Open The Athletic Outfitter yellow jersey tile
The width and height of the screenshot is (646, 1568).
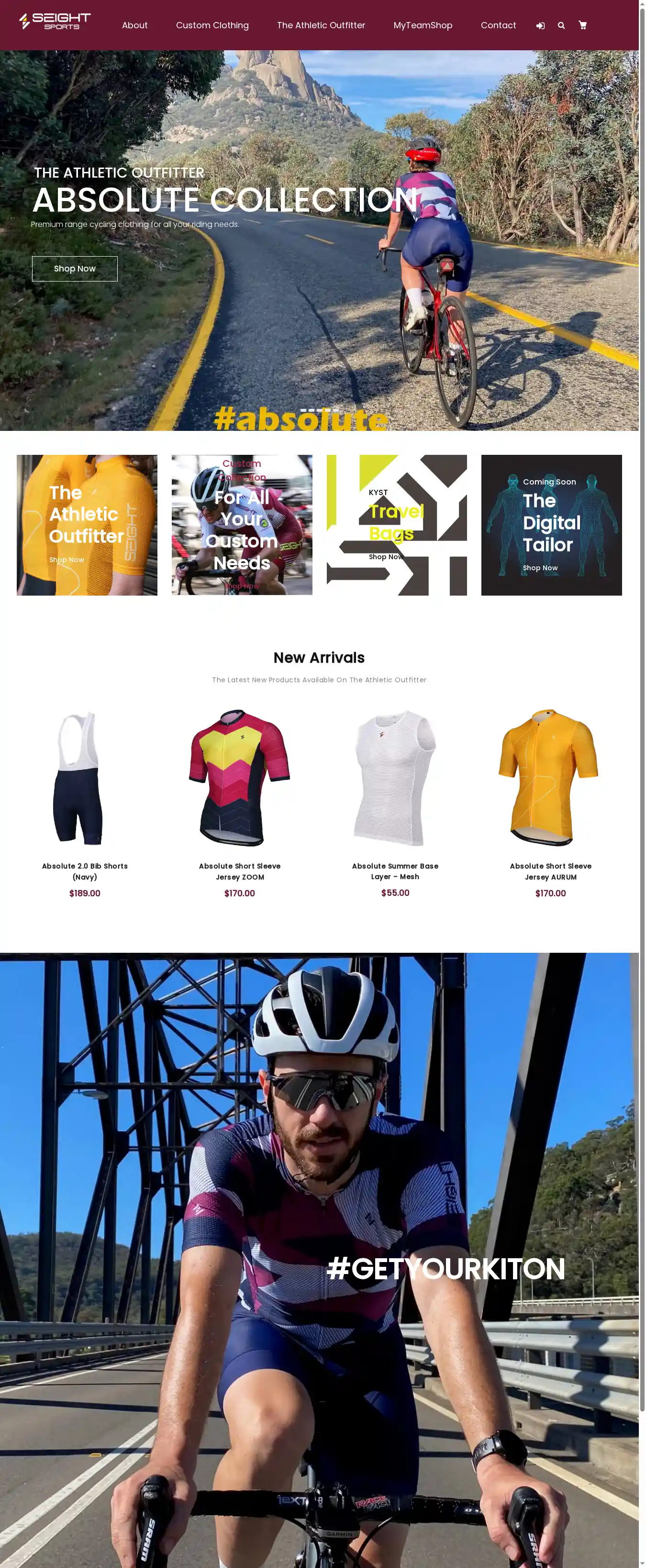tap(87, 525)
